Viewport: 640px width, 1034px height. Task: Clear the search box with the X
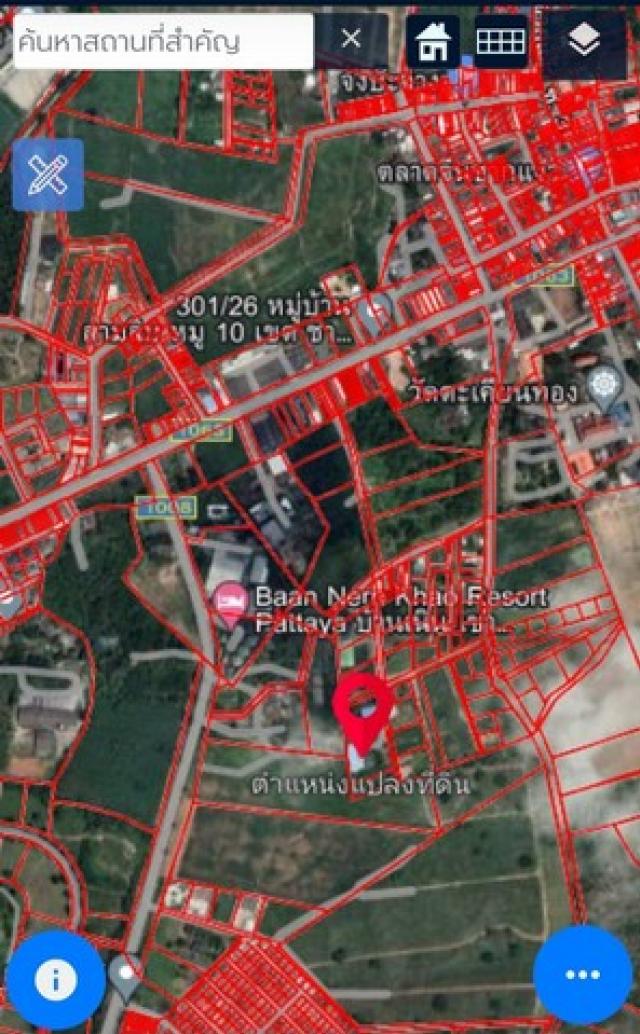pyautogui.click(x=351, y=40)
